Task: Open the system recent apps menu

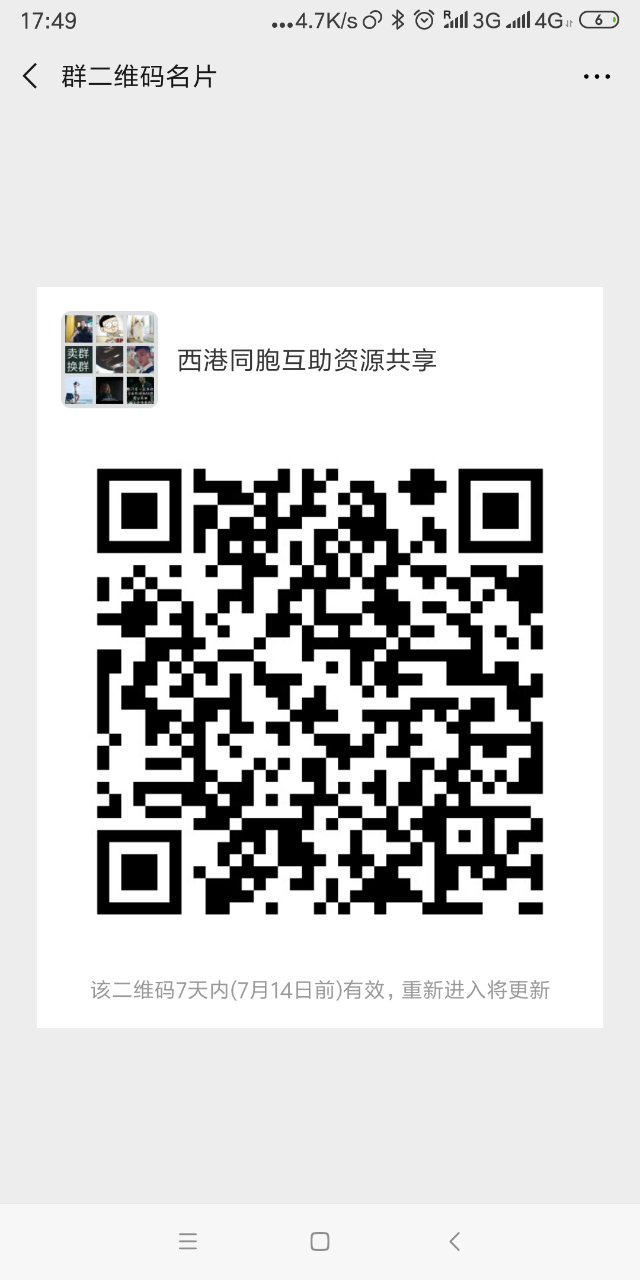Action: 188,1241
